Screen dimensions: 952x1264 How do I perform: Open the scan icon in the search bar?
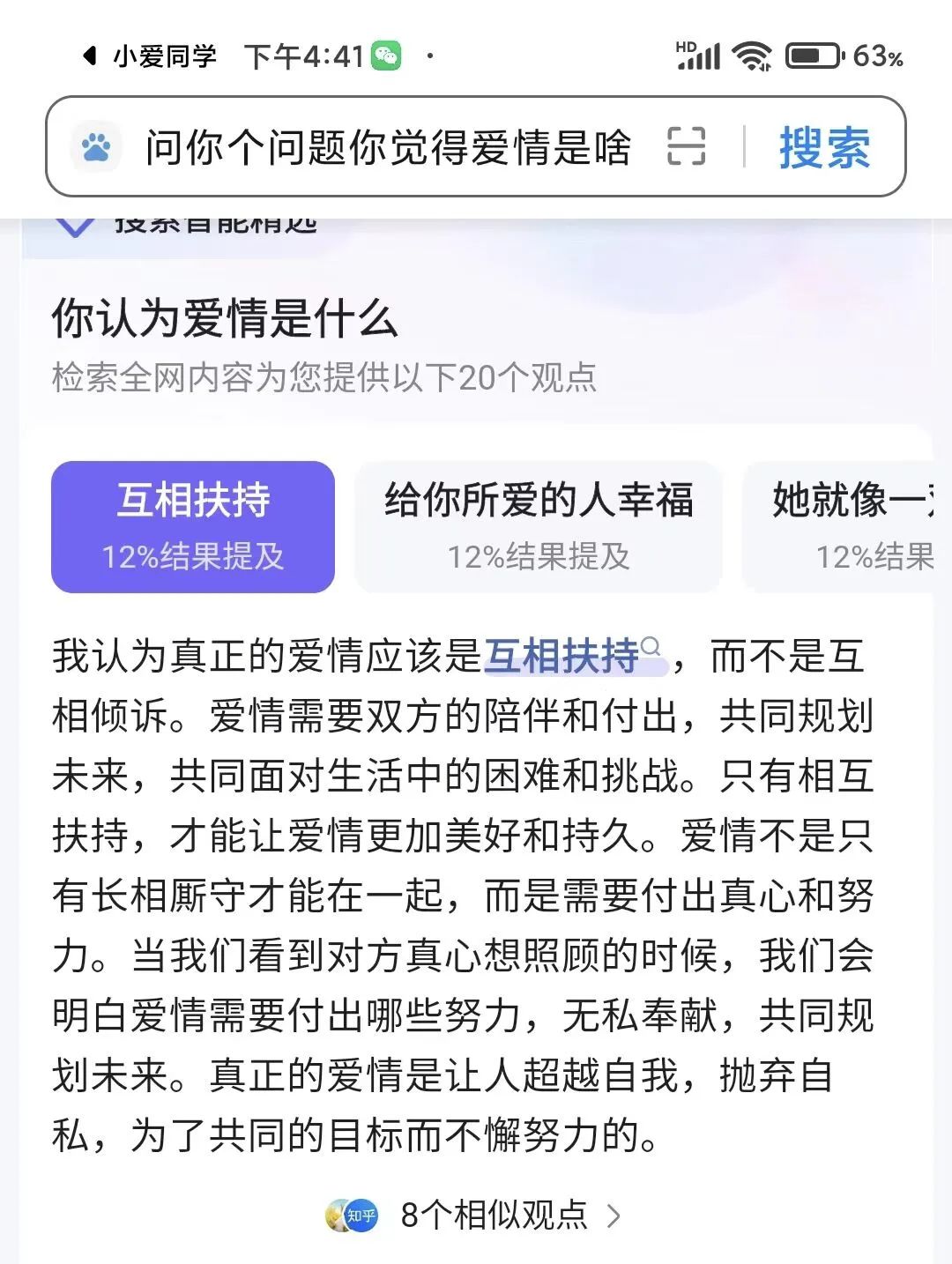point(686,146)
